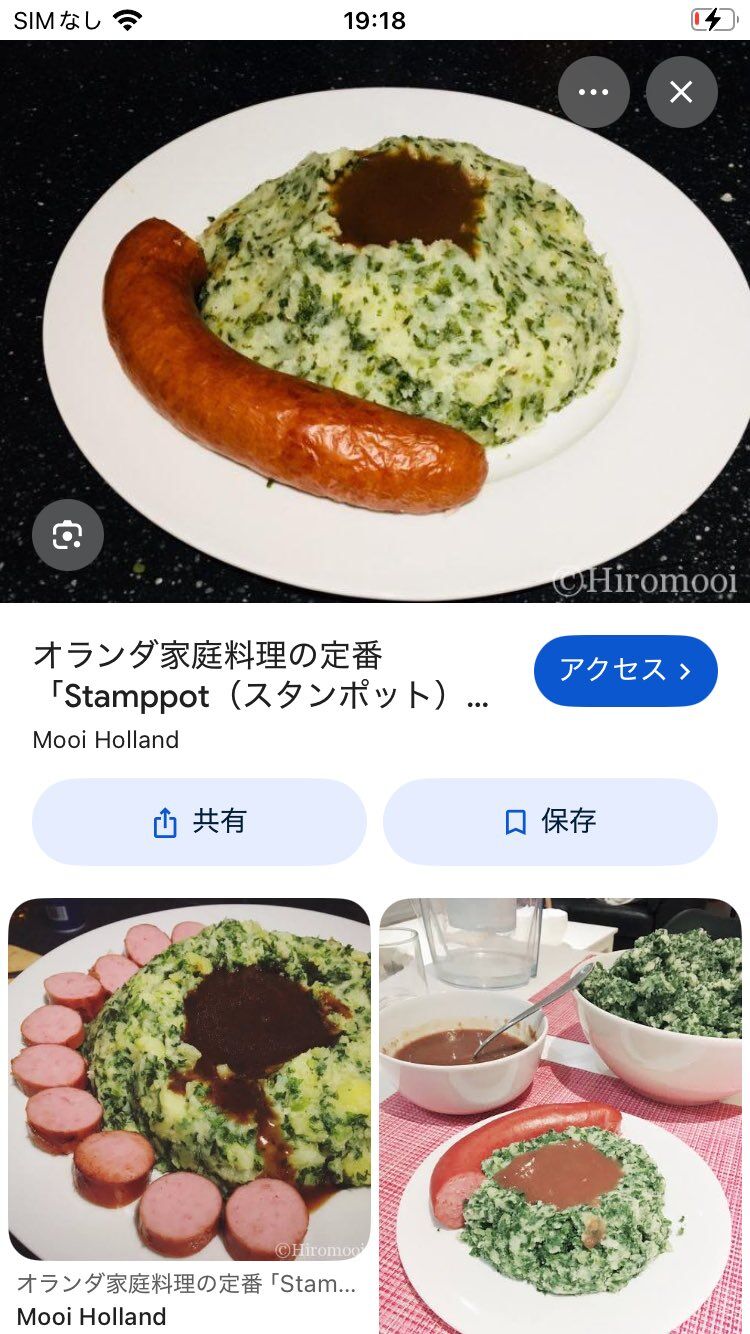Tap the share icon inside the 共有 button

[163, 821]
